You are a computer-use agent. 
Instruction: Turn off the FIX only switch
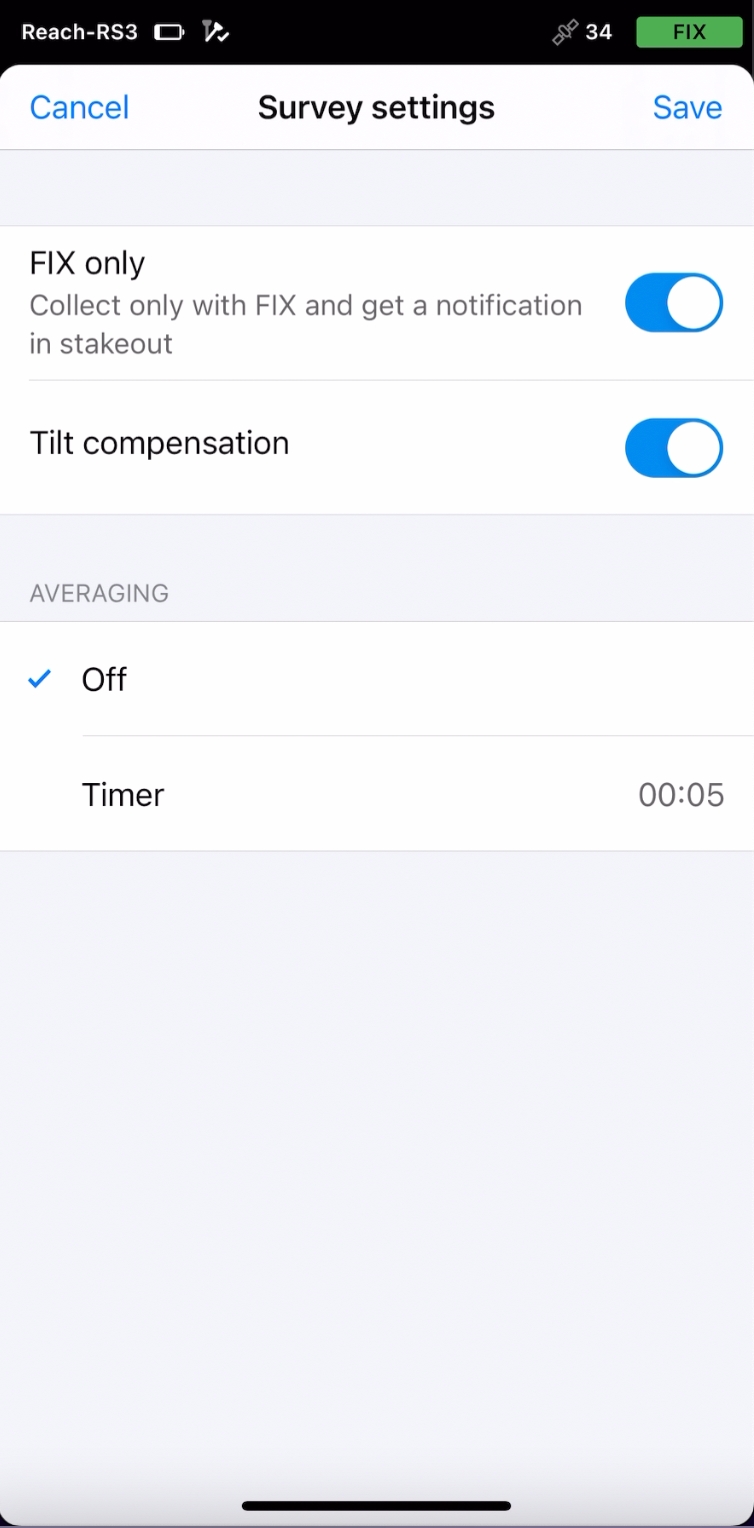pos(673,302)
